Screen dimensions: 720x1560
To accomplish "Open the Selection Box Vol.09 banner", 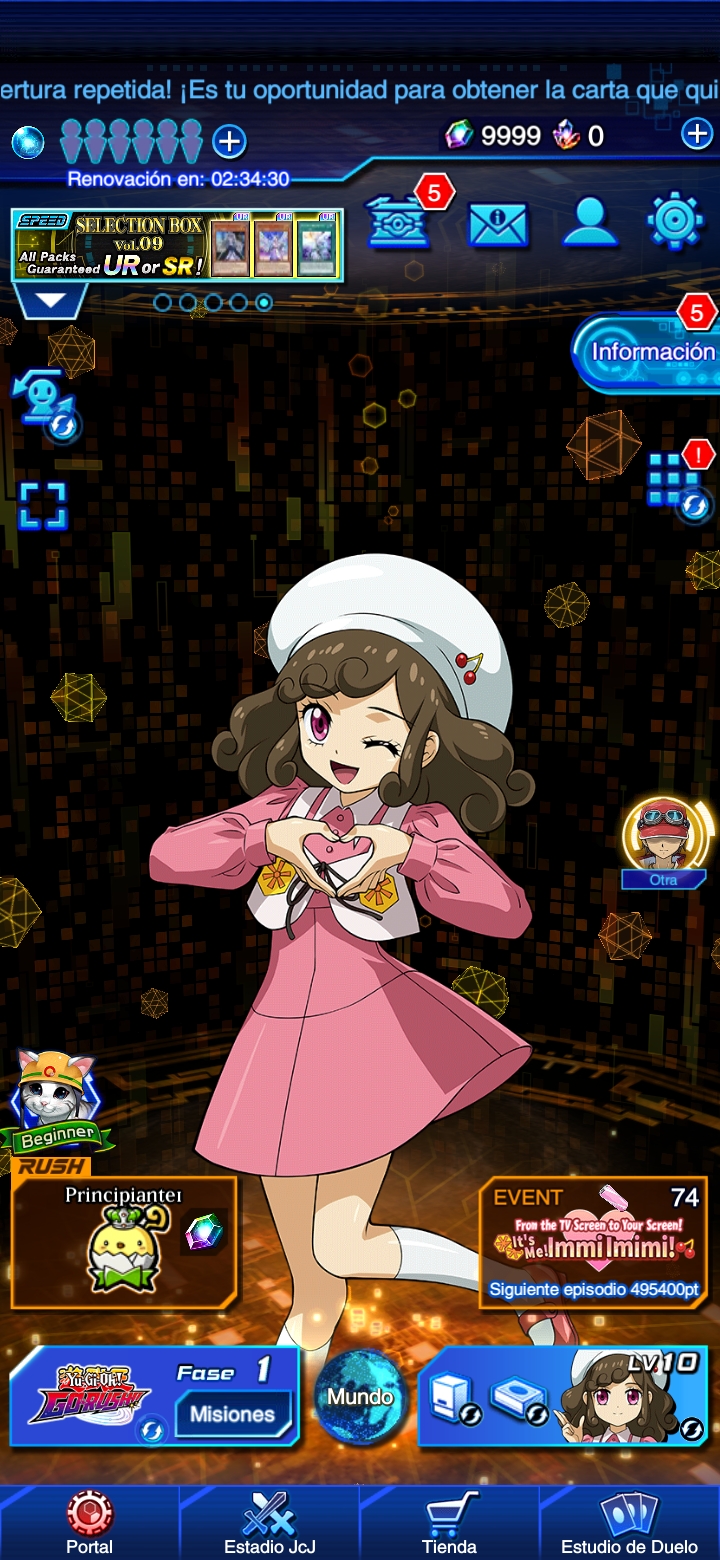I will point(177,244).
